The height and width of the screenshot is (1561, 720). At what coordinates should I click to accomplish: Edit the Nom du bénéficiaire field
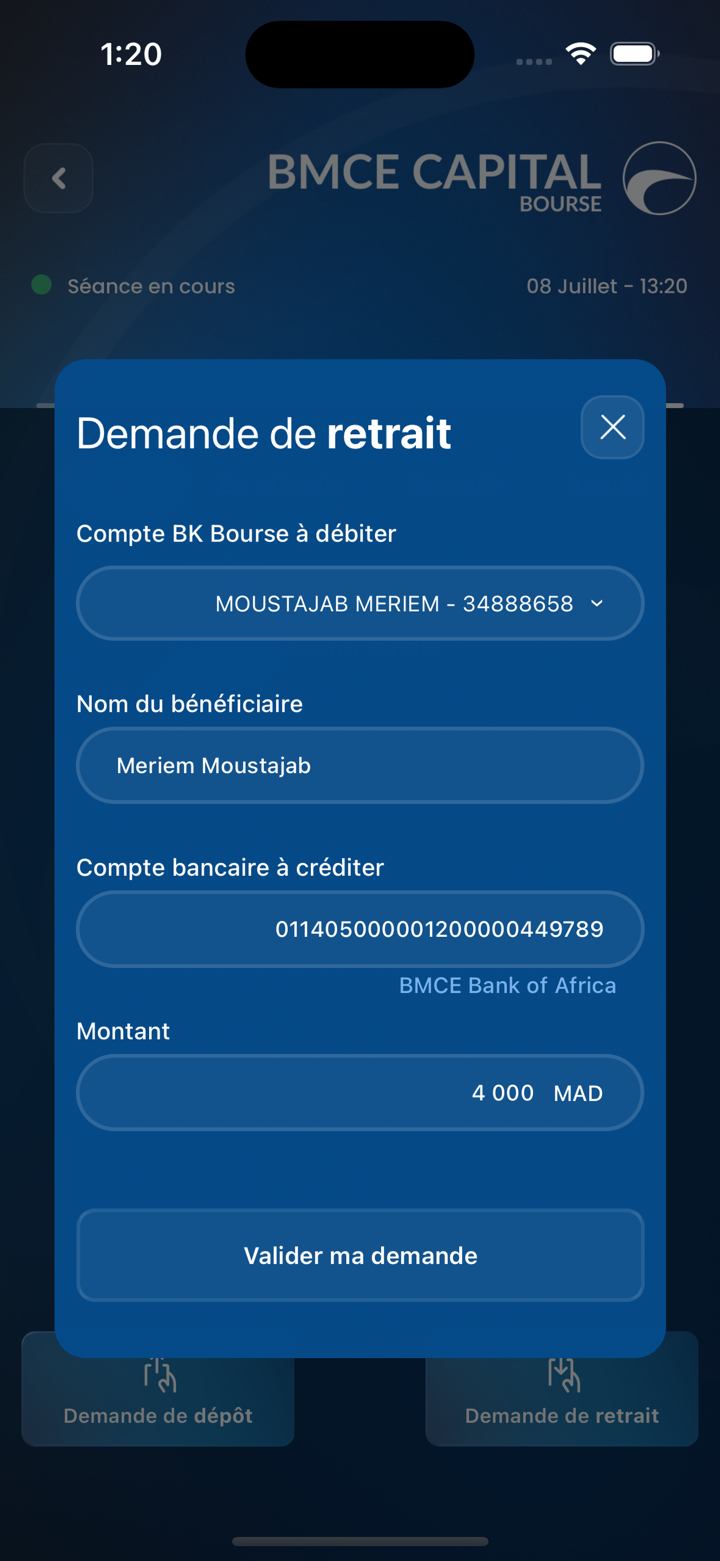click(360, 765)
